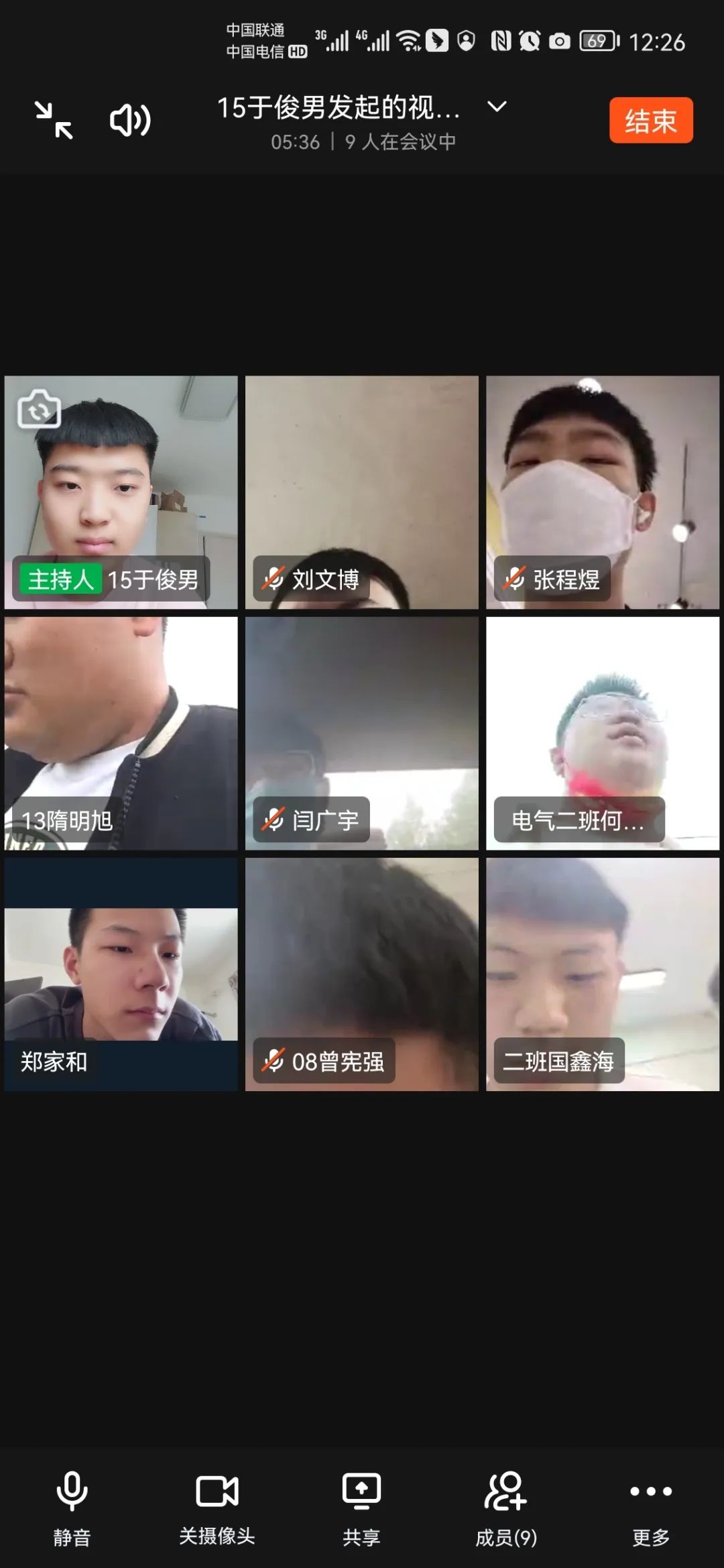Open 刘文博's video tile

click(x=362, y=492)
